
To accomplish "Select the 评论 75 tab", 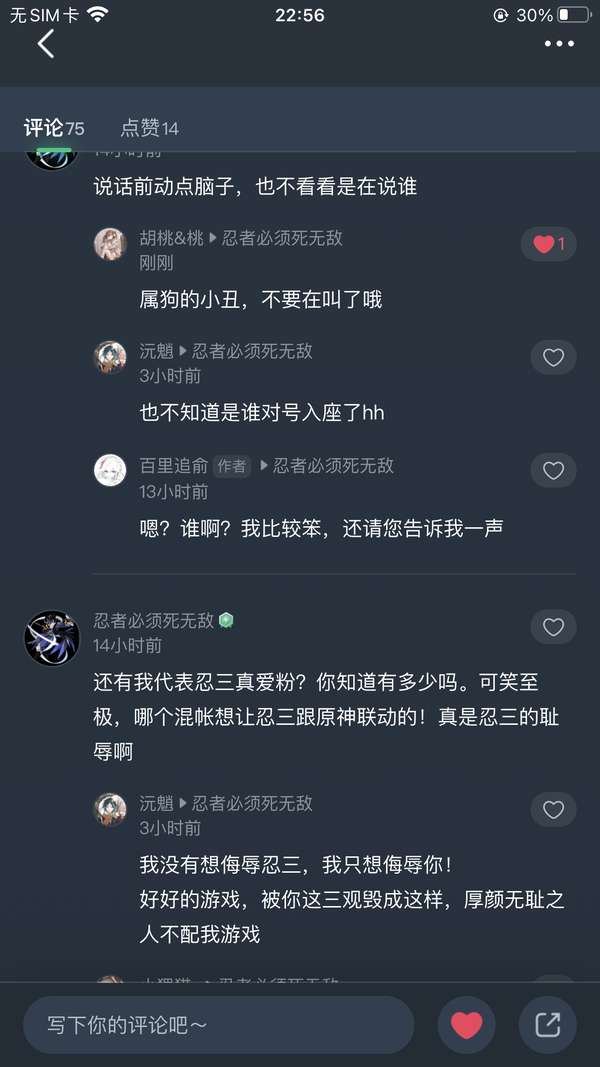I will point(54,128).
